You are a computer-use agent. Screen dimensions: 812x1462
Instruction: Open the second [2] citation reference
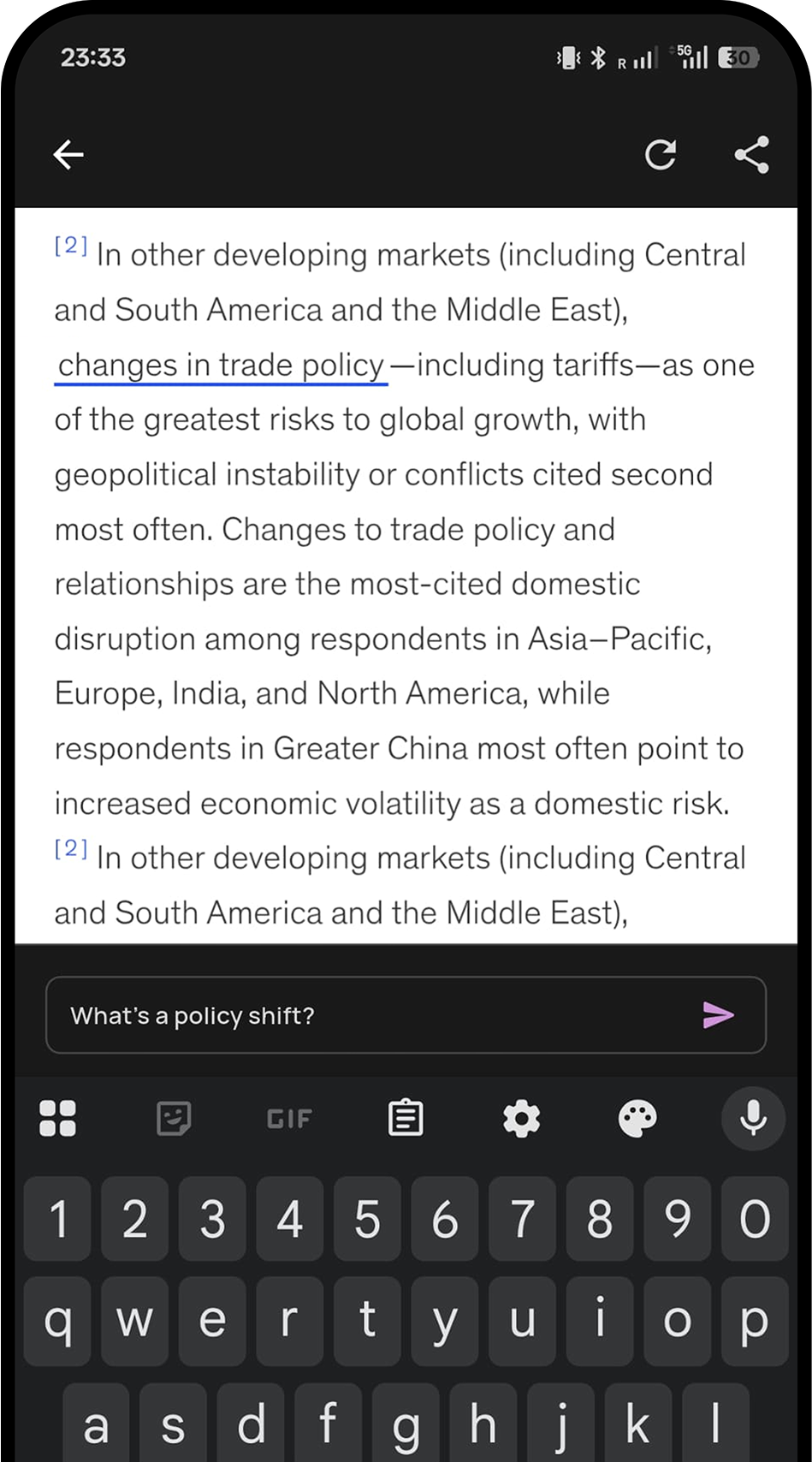coord(70,848)
